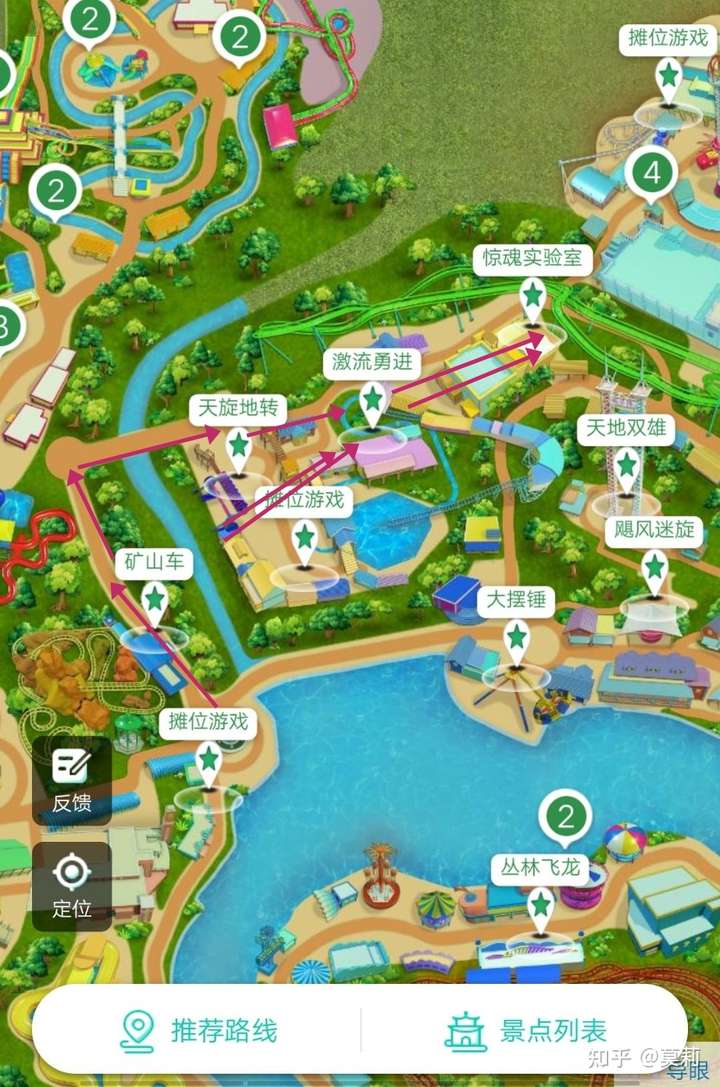
Task: Show the 景点列表 attractions list
Action: [526, 1030]
